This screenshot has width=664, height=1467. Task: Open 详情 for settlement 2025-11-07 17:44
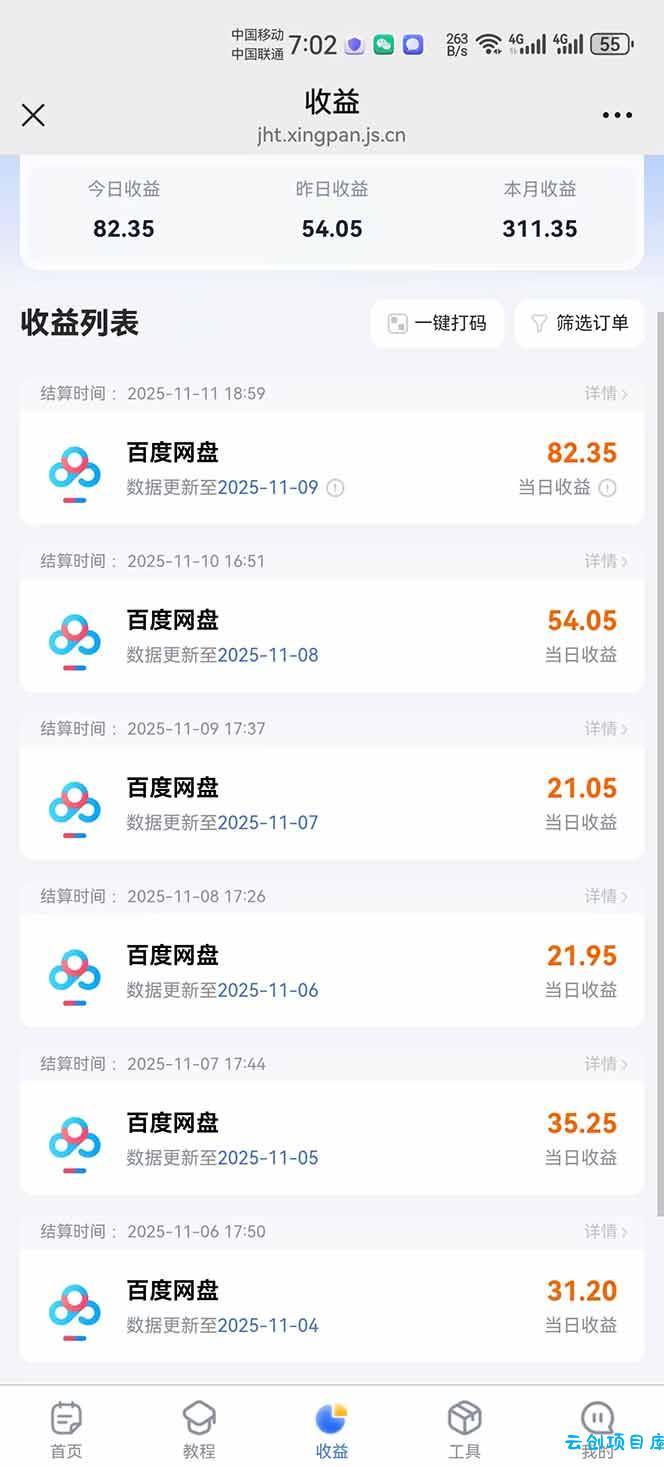[606, 1063]
